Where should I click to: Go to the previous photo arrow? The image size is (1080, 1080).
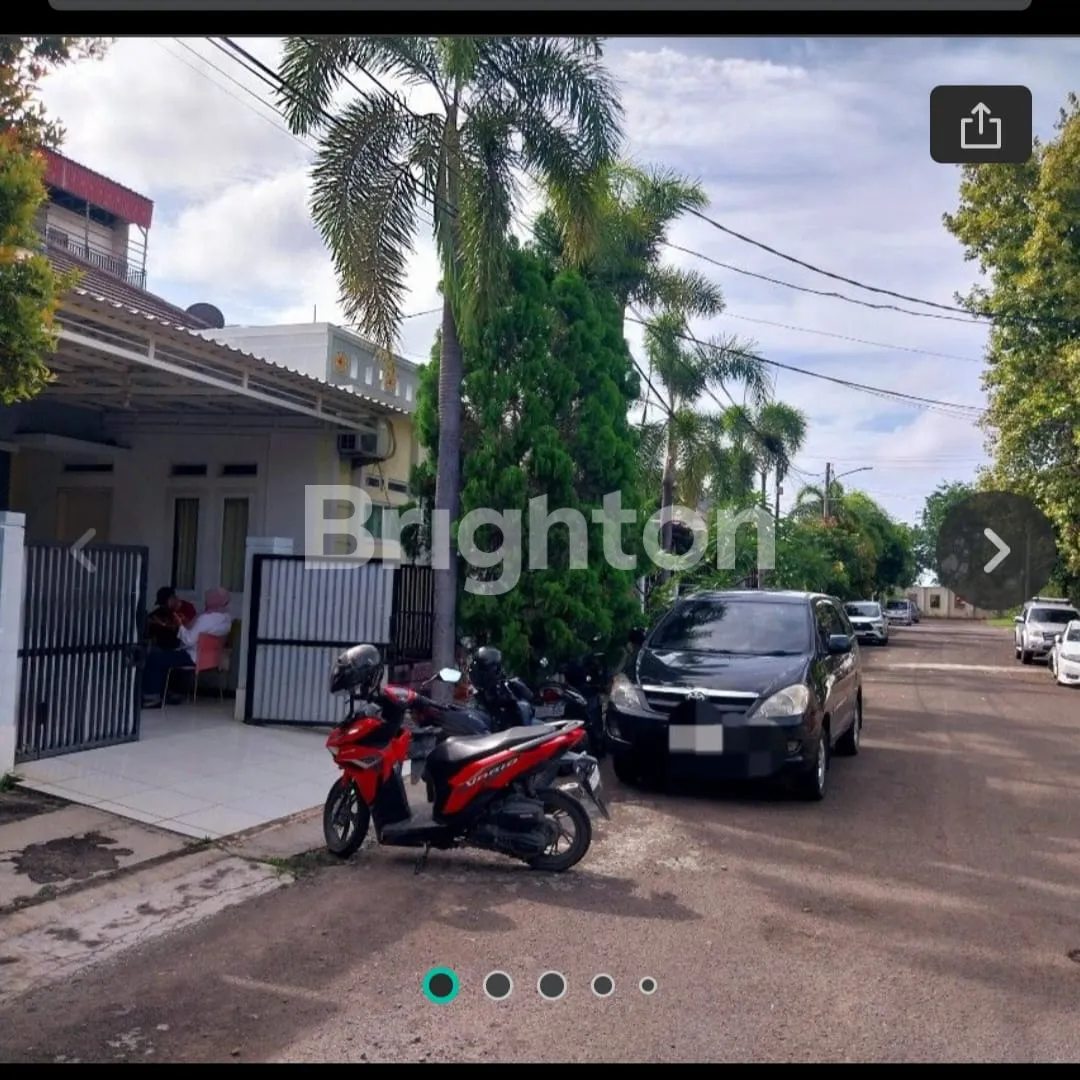83,550
